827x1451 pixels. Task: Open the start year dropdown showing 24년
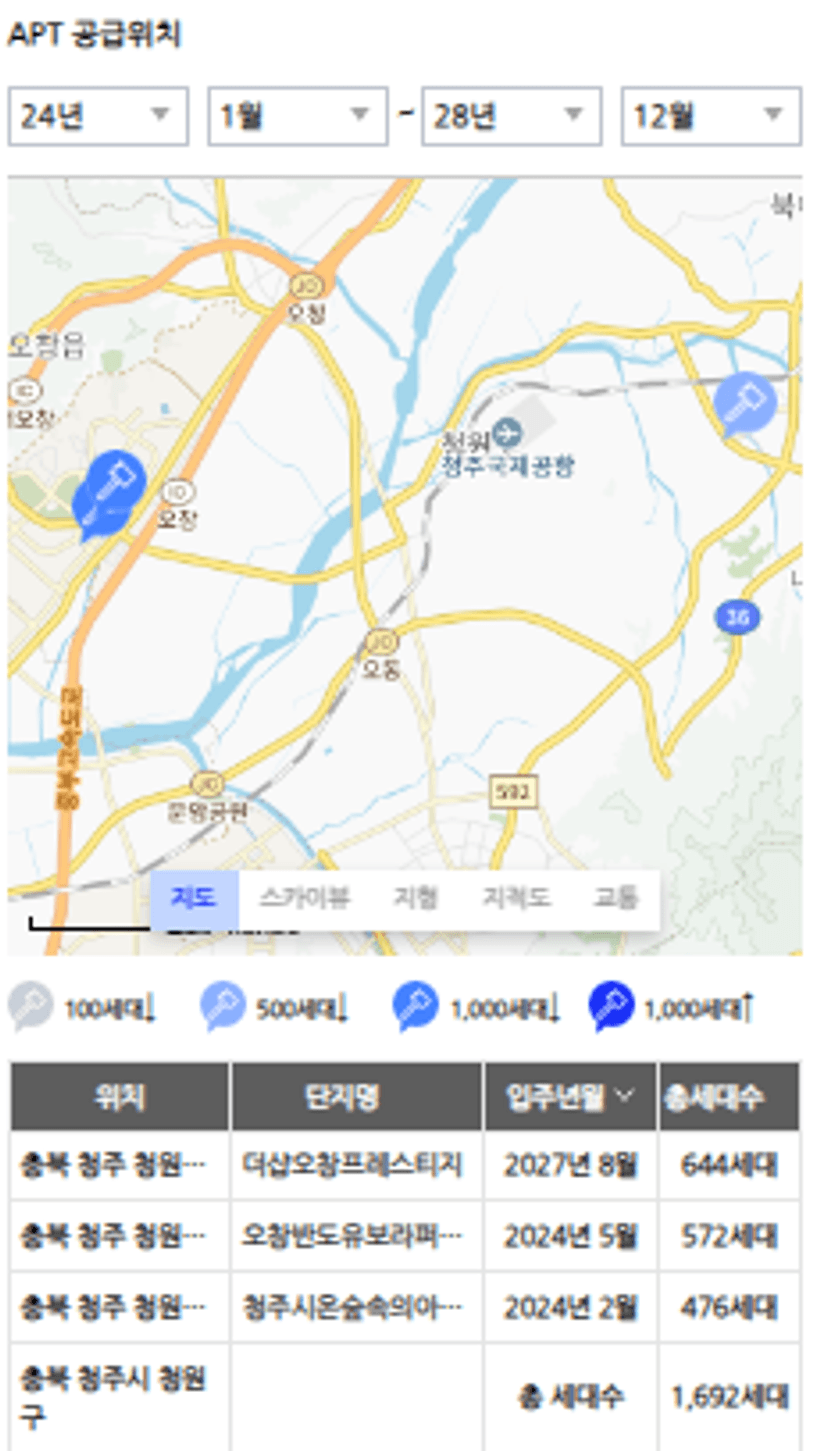coord(98,116)
